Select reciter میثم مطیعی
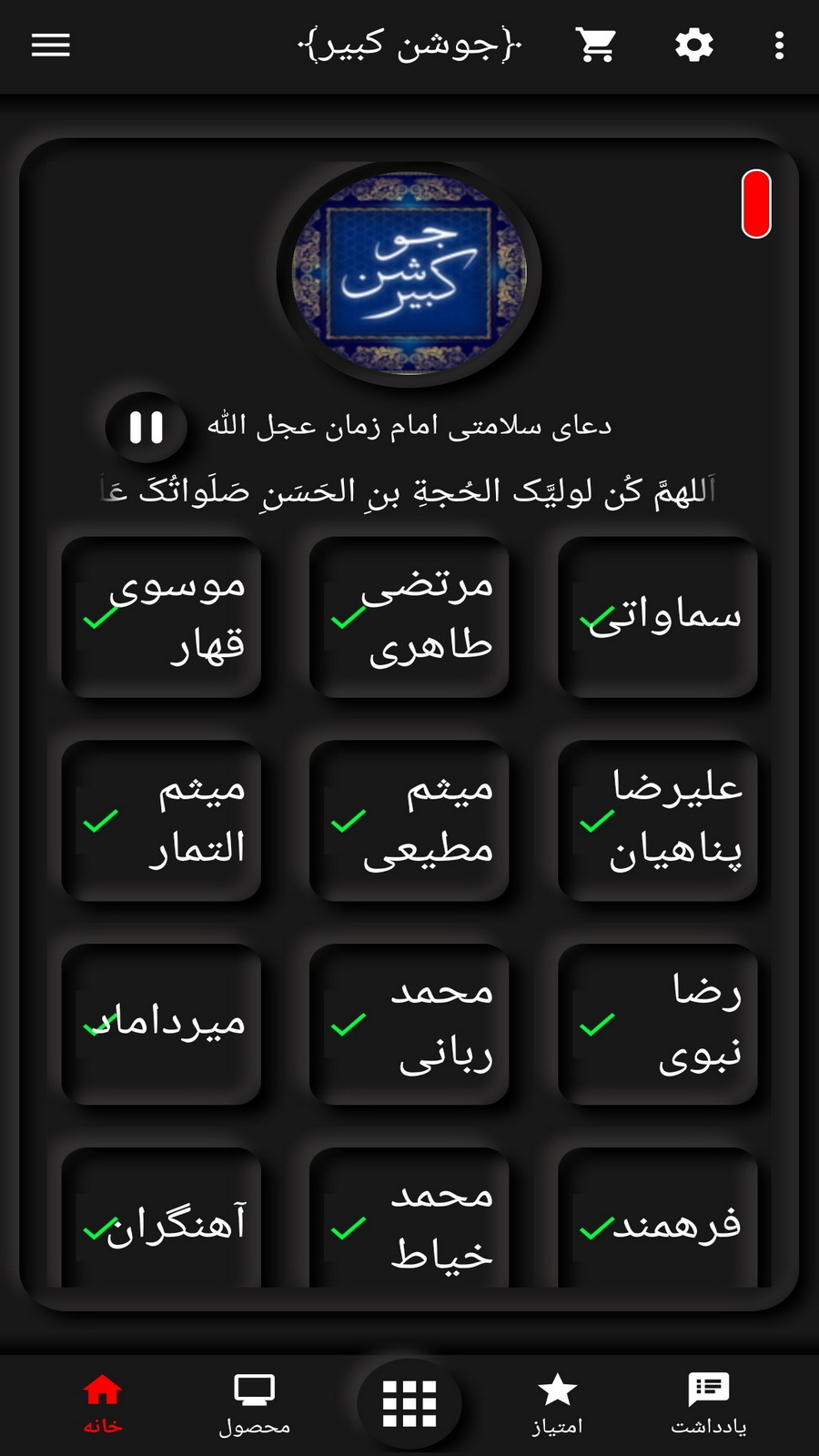 coord(409,821)
